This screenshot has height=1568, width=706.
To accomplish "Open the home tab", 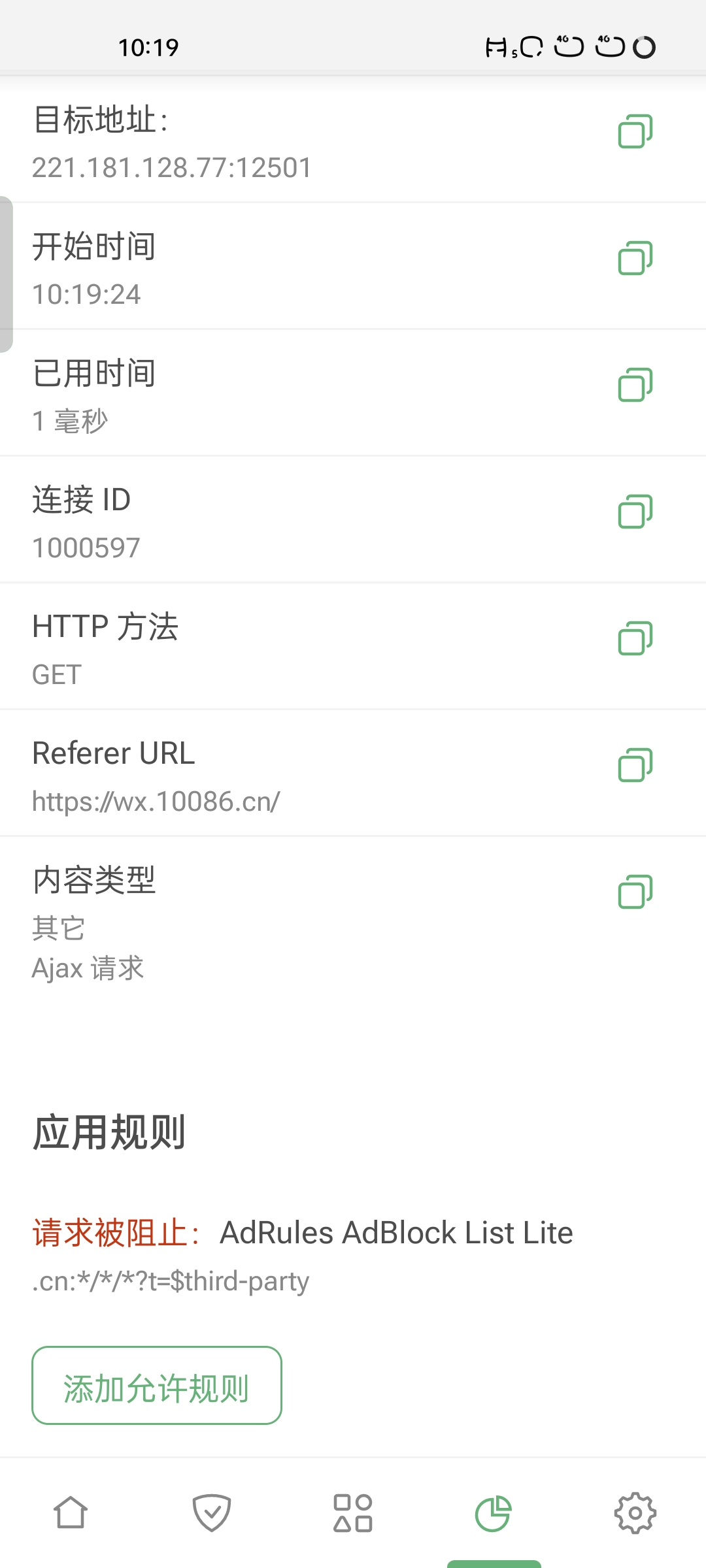I will 72,1513.
